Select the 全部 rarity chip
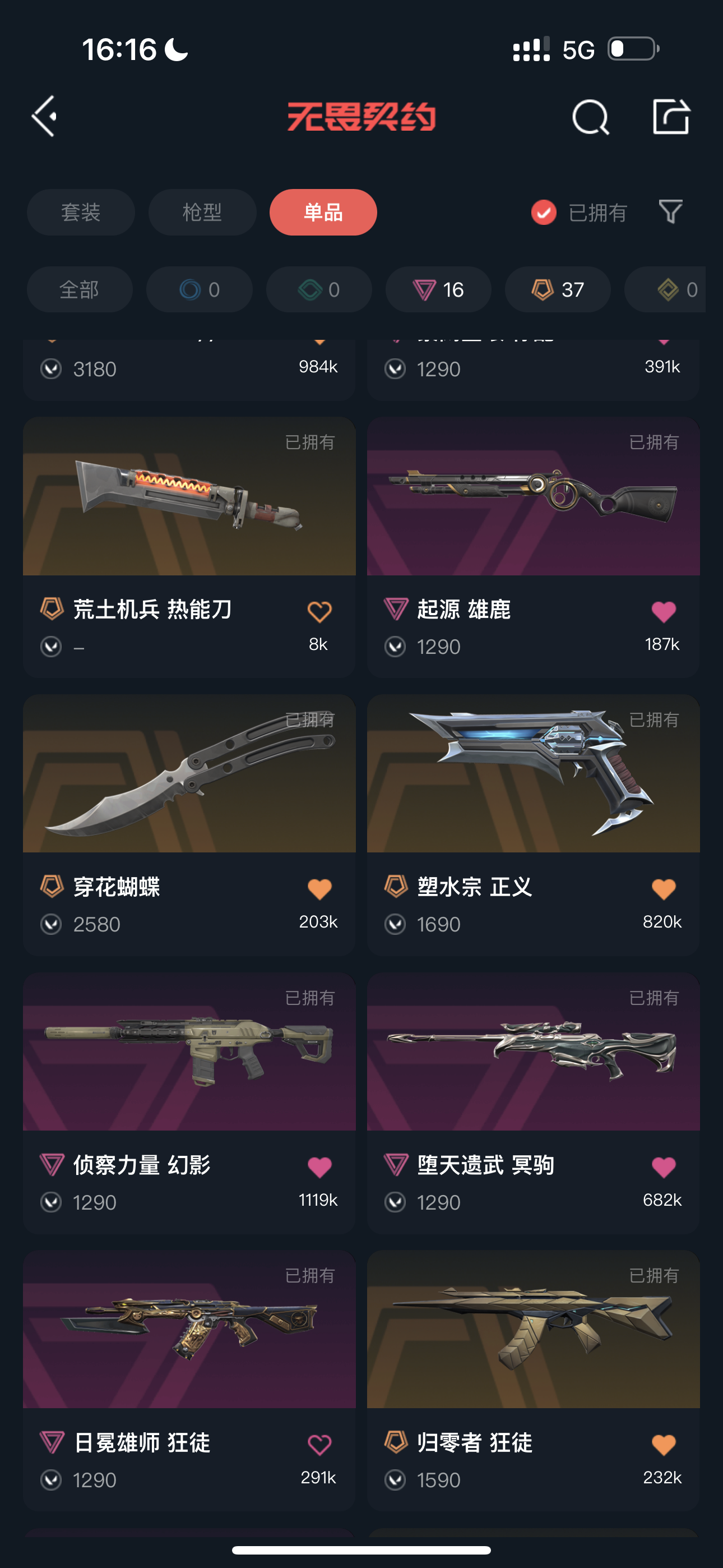This screenshot has height=1568, width=723. (x=79, y=290)
